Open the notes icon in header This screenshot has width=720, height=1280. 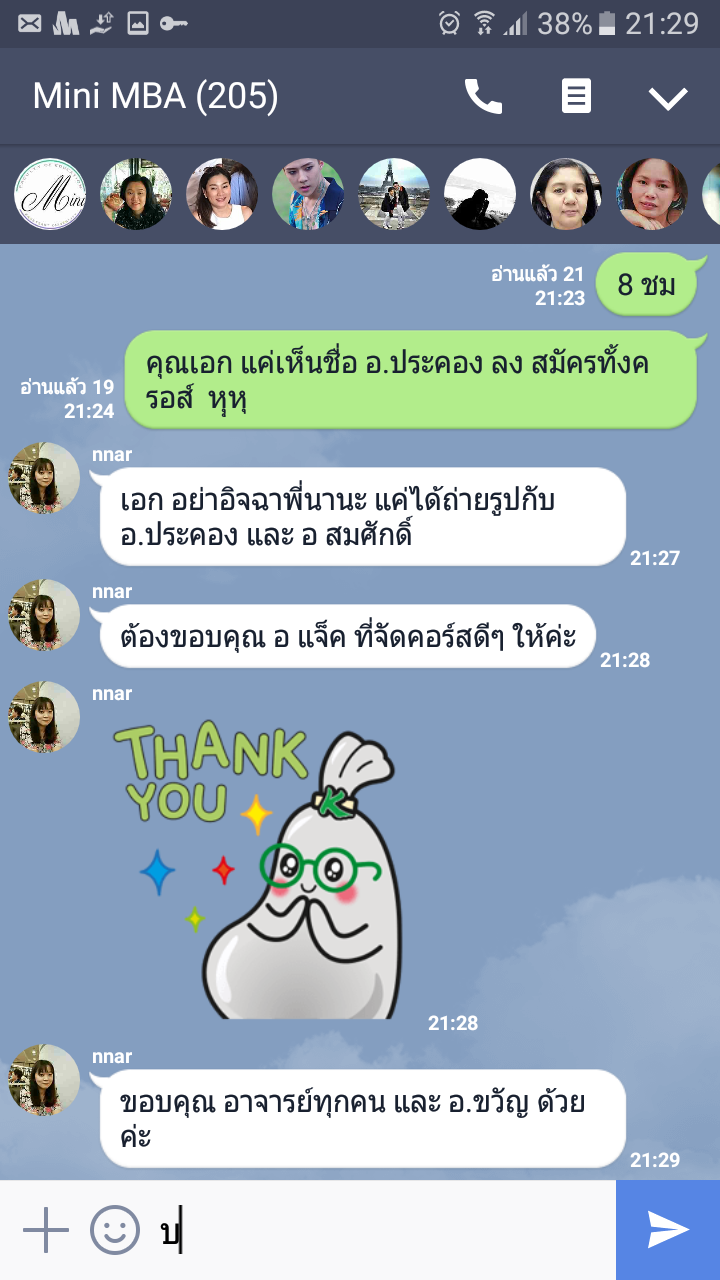click(576, 97)
